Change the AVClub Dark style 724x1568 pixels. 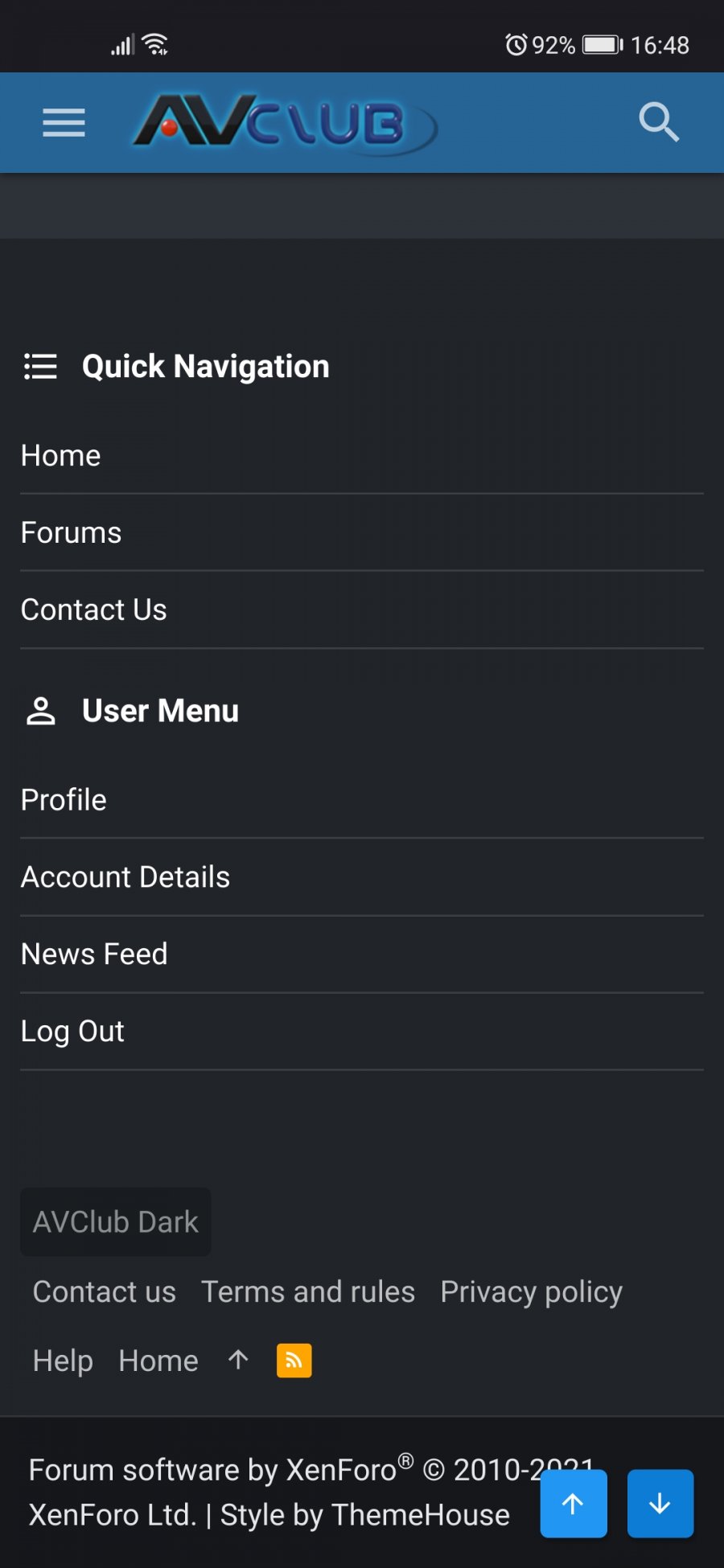pyautogui.click(x=116, y=1222)
